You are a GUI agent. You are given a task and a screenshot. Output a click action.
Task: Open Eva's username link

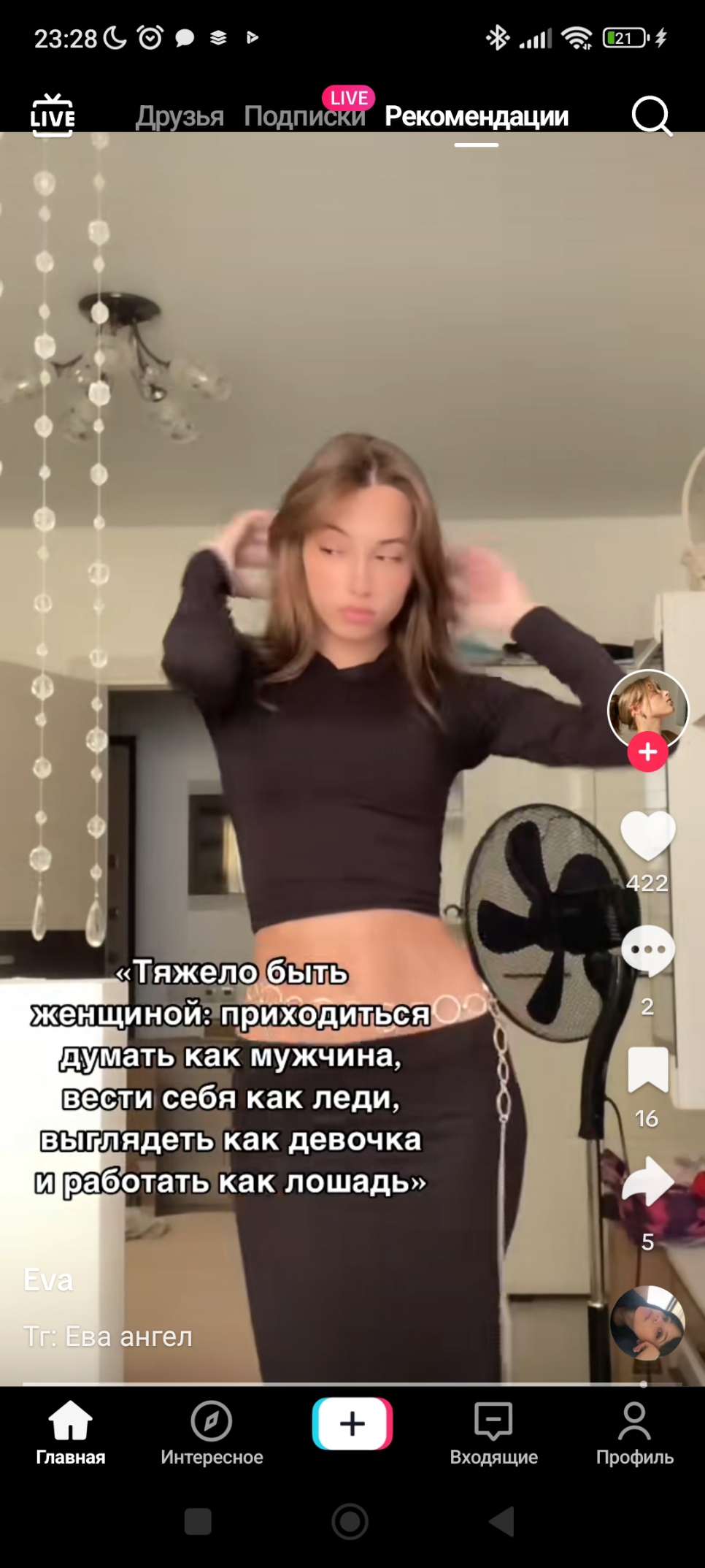pos(48,1280)
